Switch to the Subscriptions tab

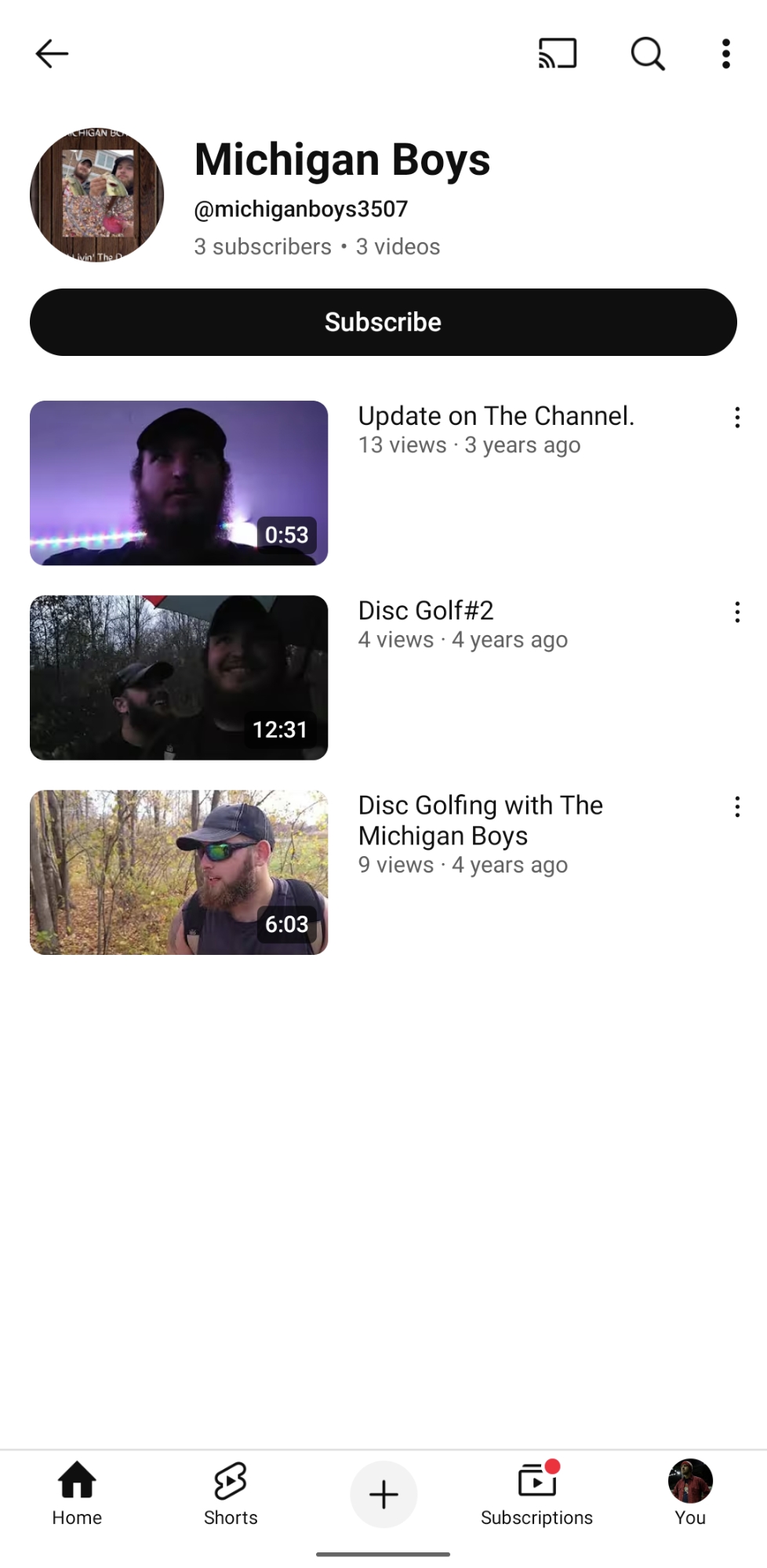pos(536,1494)
